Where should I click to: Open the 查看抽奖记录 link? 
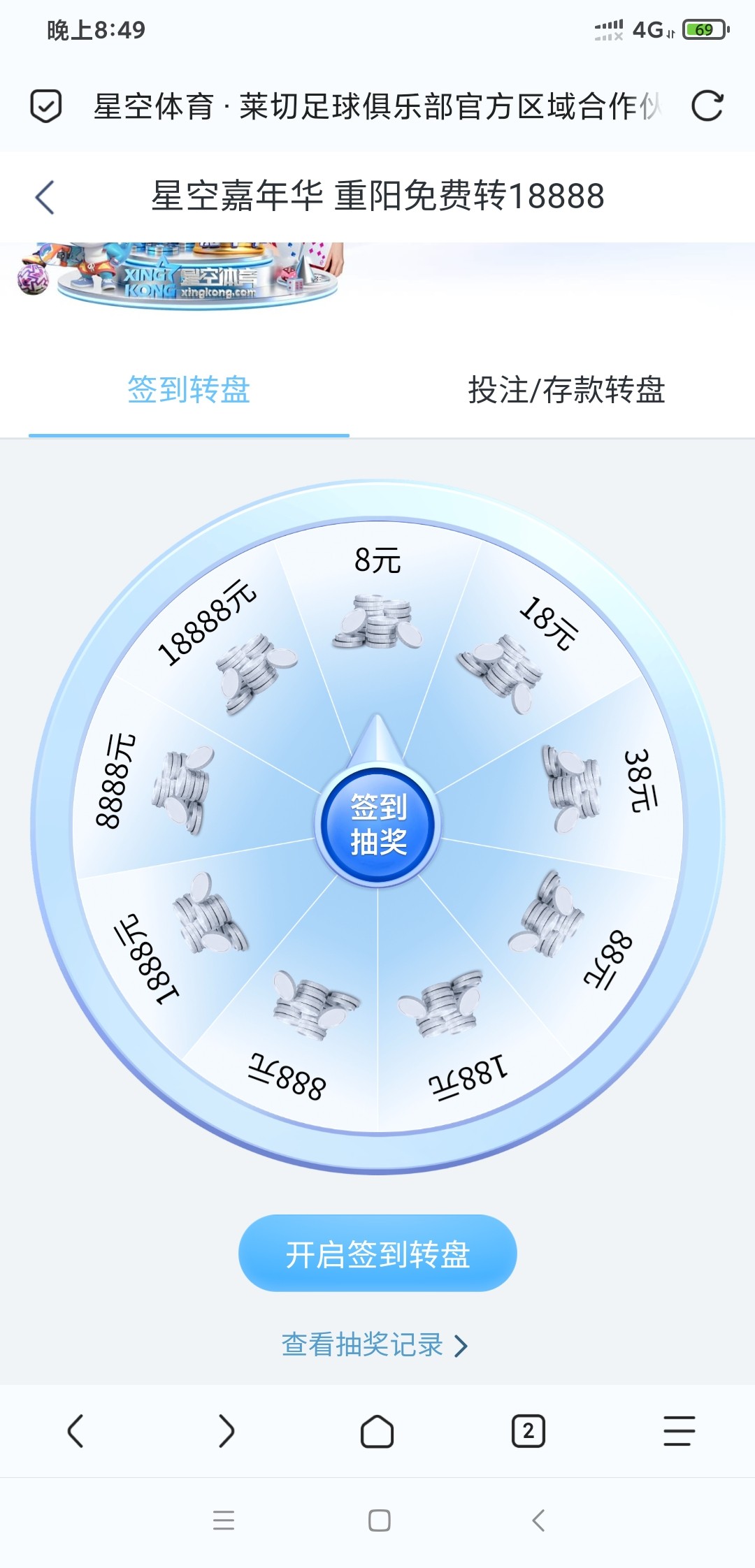click(x=375, y=1344)
